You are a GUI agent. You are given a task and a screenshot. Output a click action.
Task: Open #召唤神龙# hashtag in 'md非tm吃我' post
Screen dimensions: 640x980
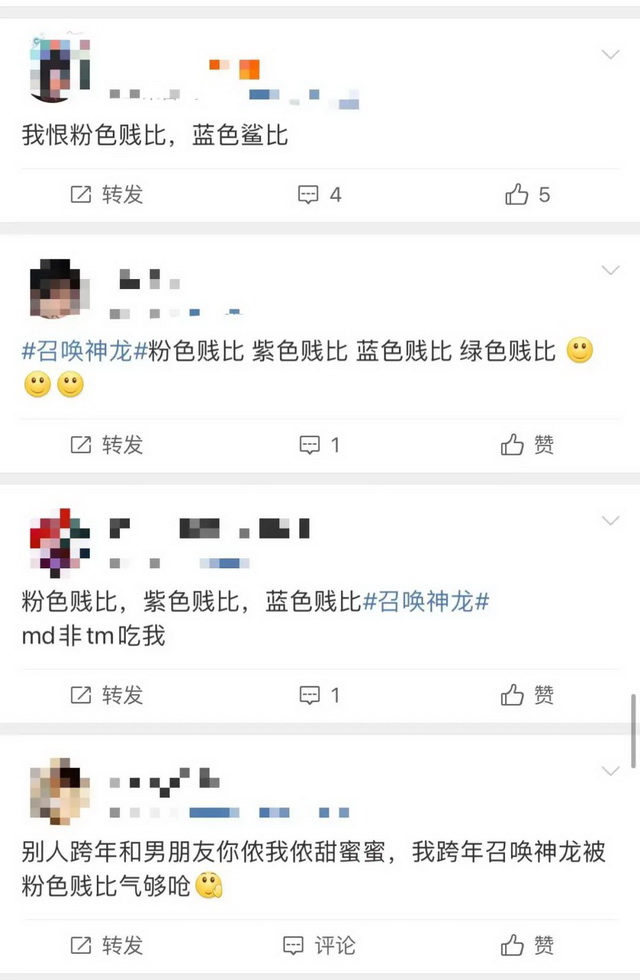426,602
